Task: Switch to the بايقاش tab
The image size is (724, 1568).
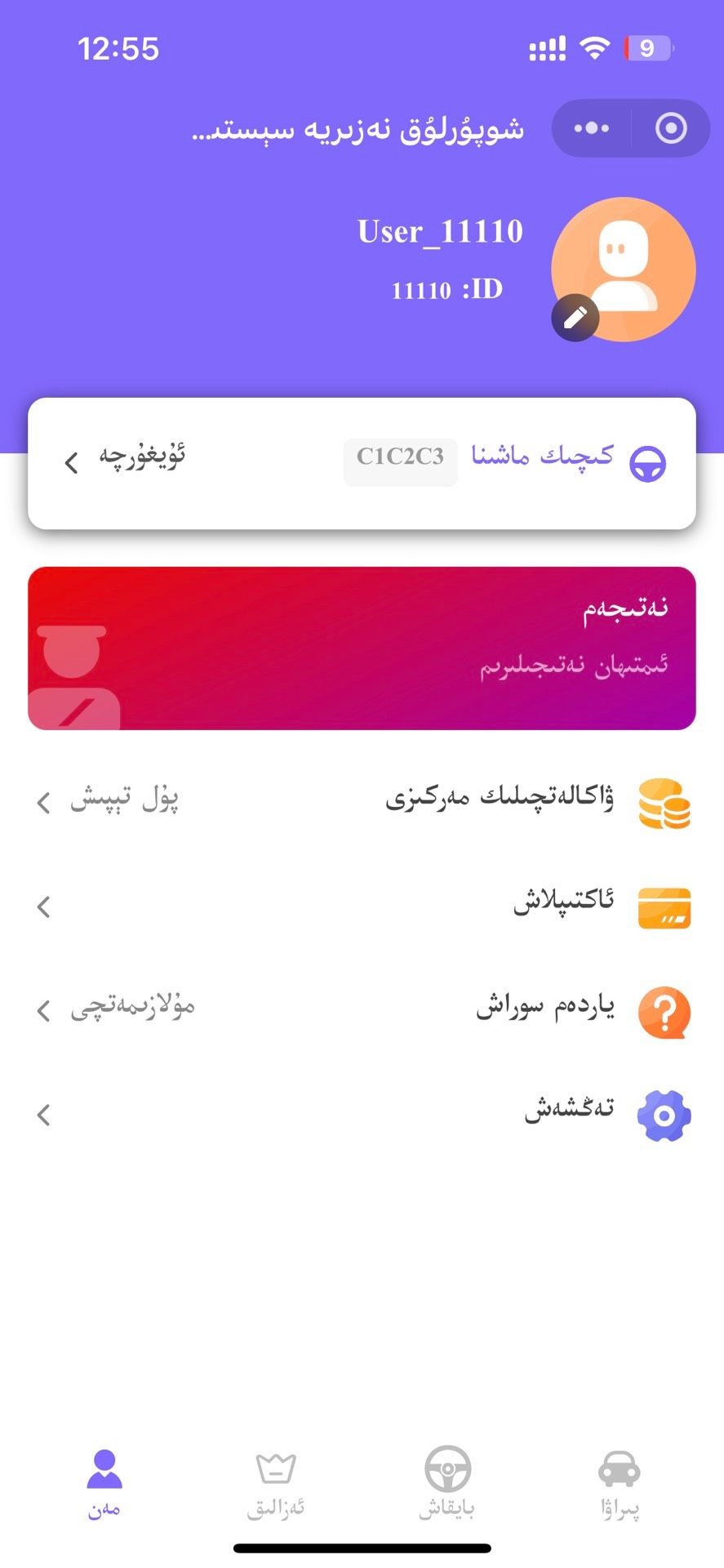Action: pos(447,1483)
